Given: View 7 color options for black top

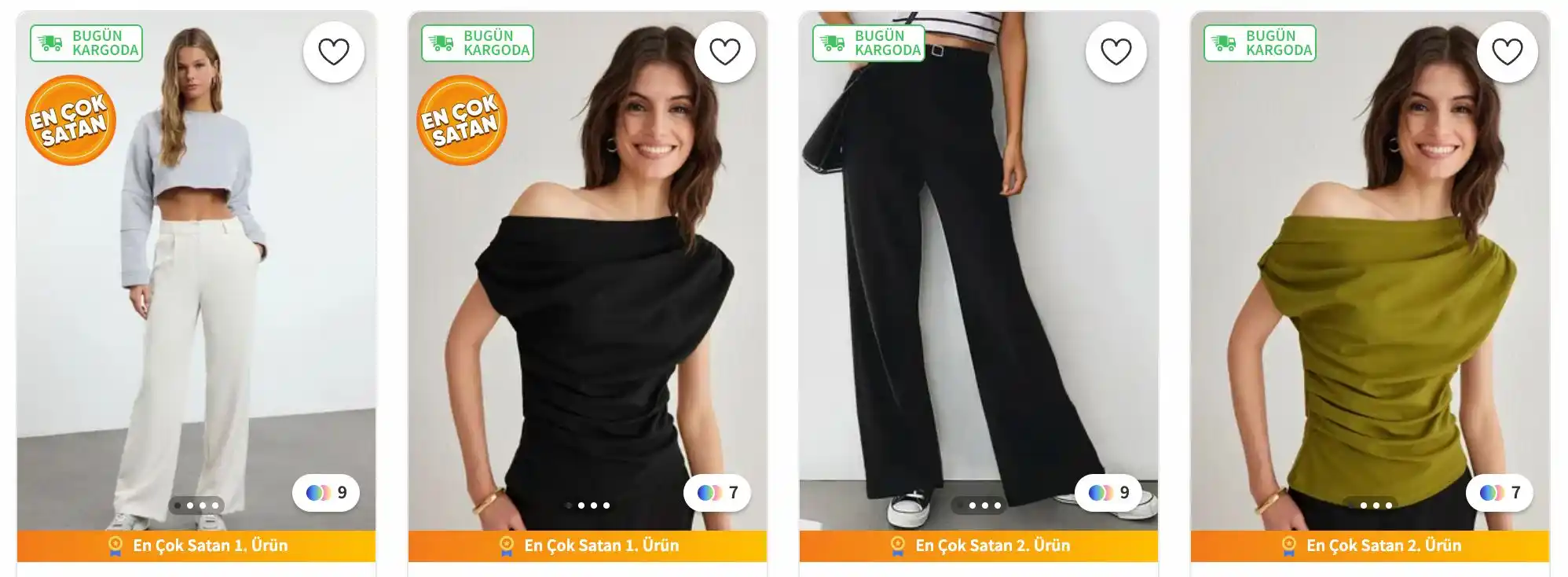Looking at the screenshot, I should (x=717, y=493).
